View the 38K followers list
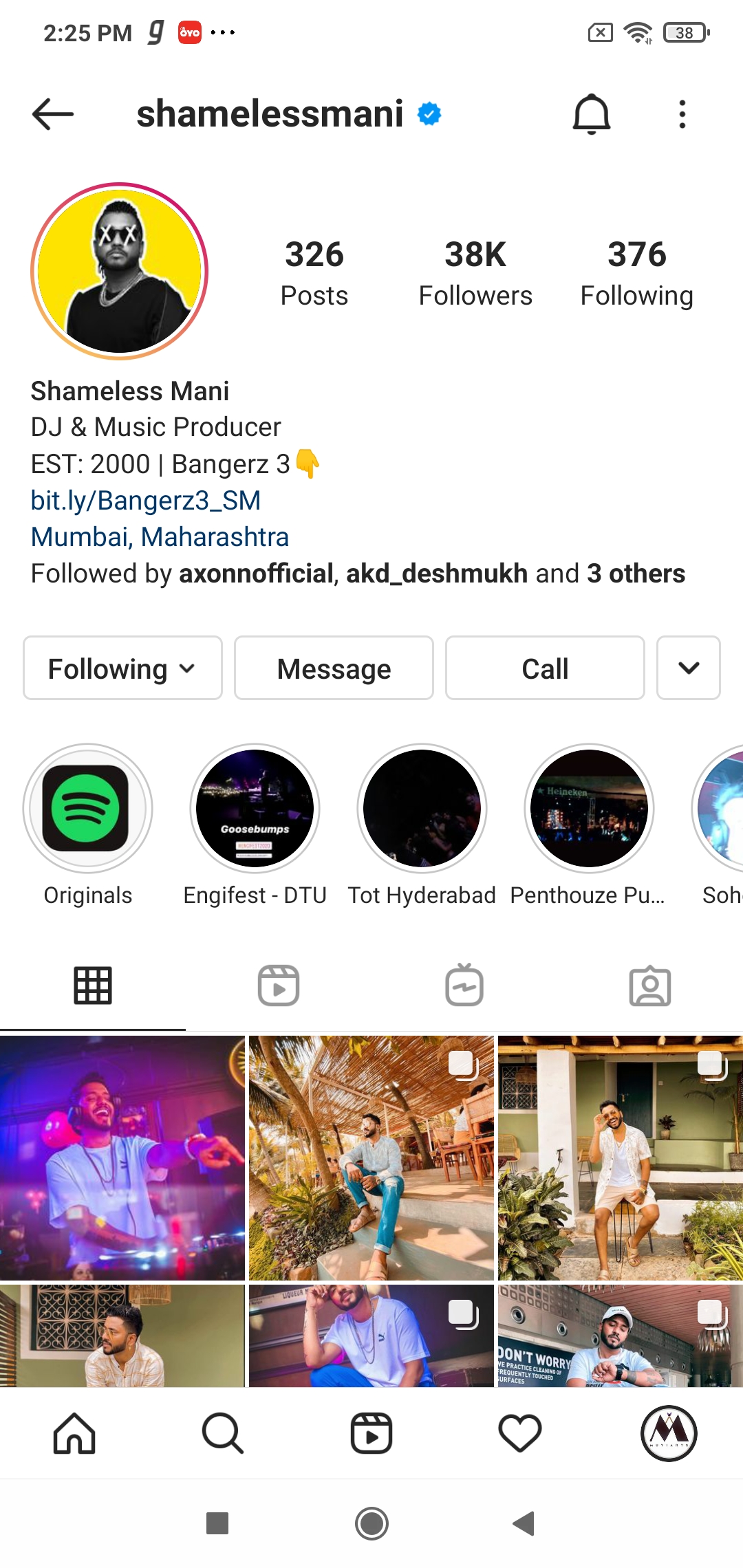The height and width of the screenshot is (1568, 743). pyautogui.click(x=475, y=273)
